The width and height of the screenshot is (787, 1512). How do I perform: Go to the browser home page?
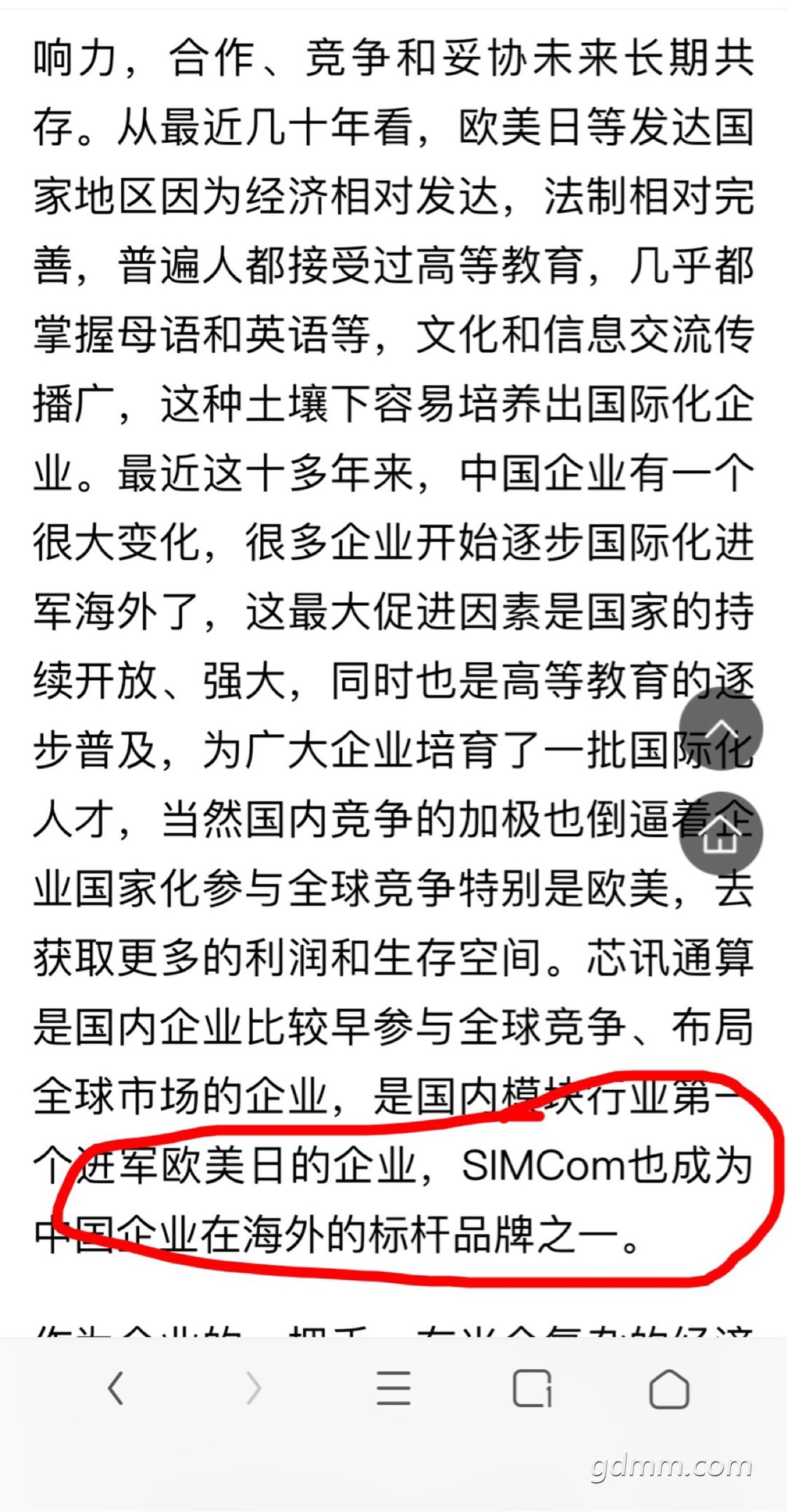[x=669, y=1389]
